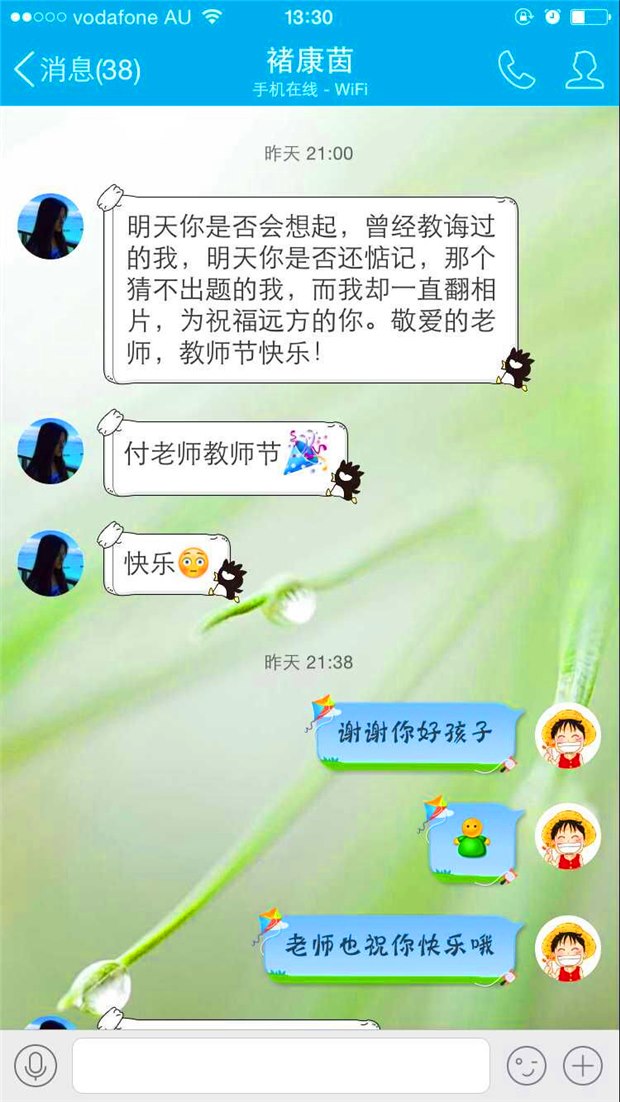Open sender's avatar beside 付老师教师节 message
620x1102 pixels.
click(x=51, y=450)
